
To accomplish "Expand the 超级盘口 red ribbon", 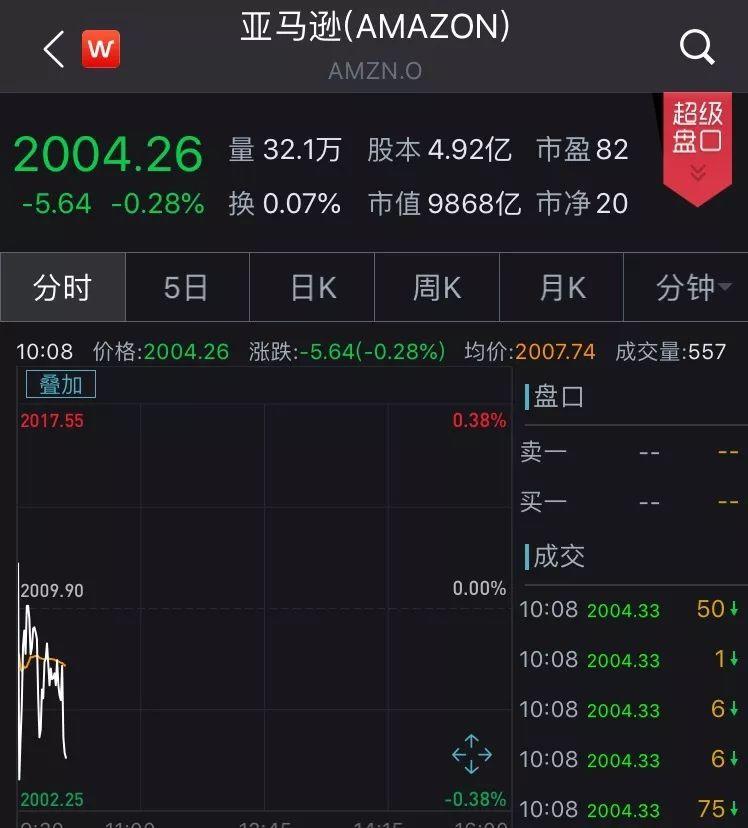I will point(698,148).
